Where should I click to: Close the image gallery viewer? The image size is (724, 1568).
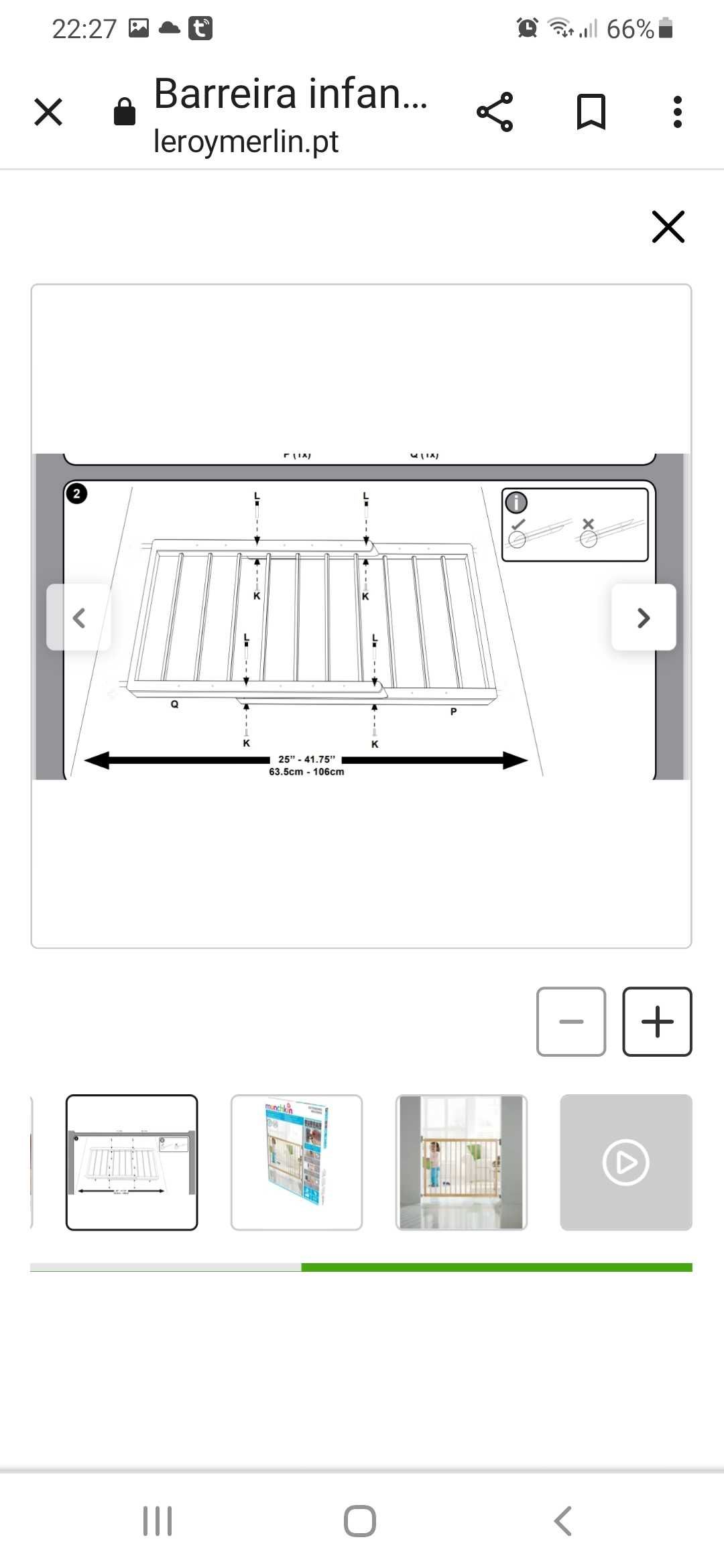(668, 226)
